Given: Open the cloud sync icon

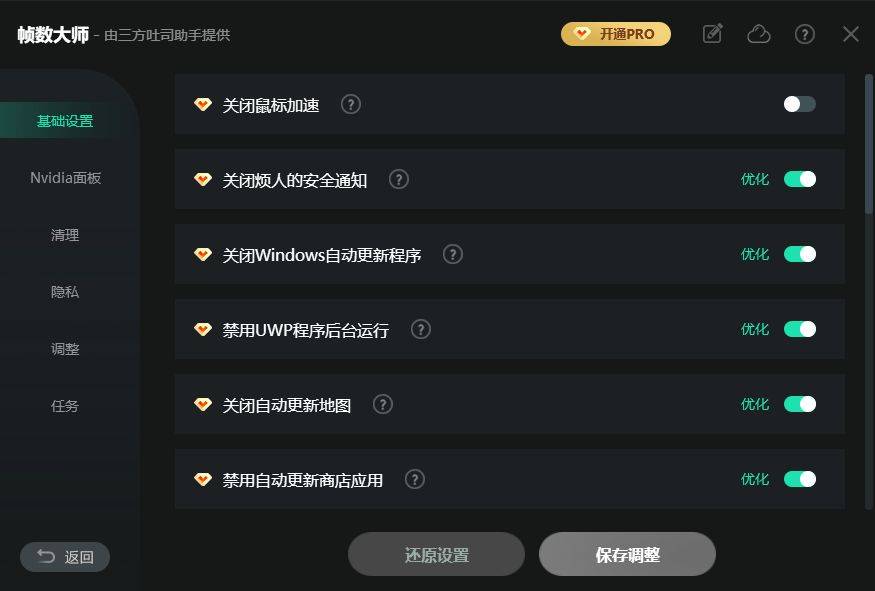Looking at the screenshot, I should point(759,34).
